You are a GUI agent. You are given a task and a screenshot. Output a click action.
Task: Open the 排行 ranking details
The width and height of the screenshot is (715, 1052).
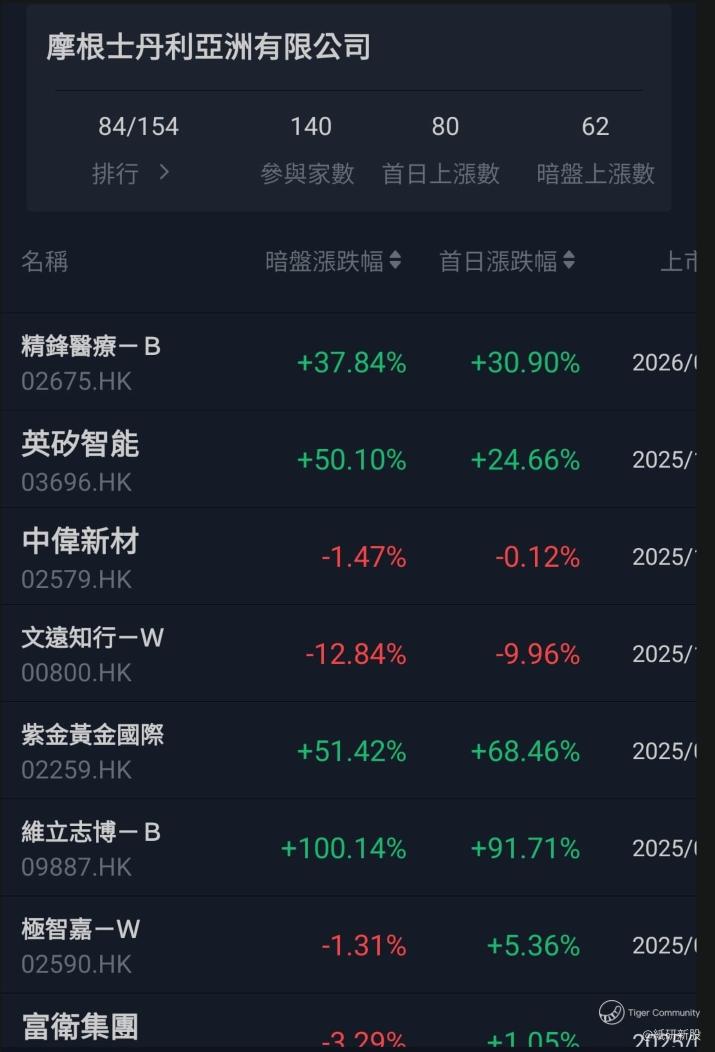(131, 173)
